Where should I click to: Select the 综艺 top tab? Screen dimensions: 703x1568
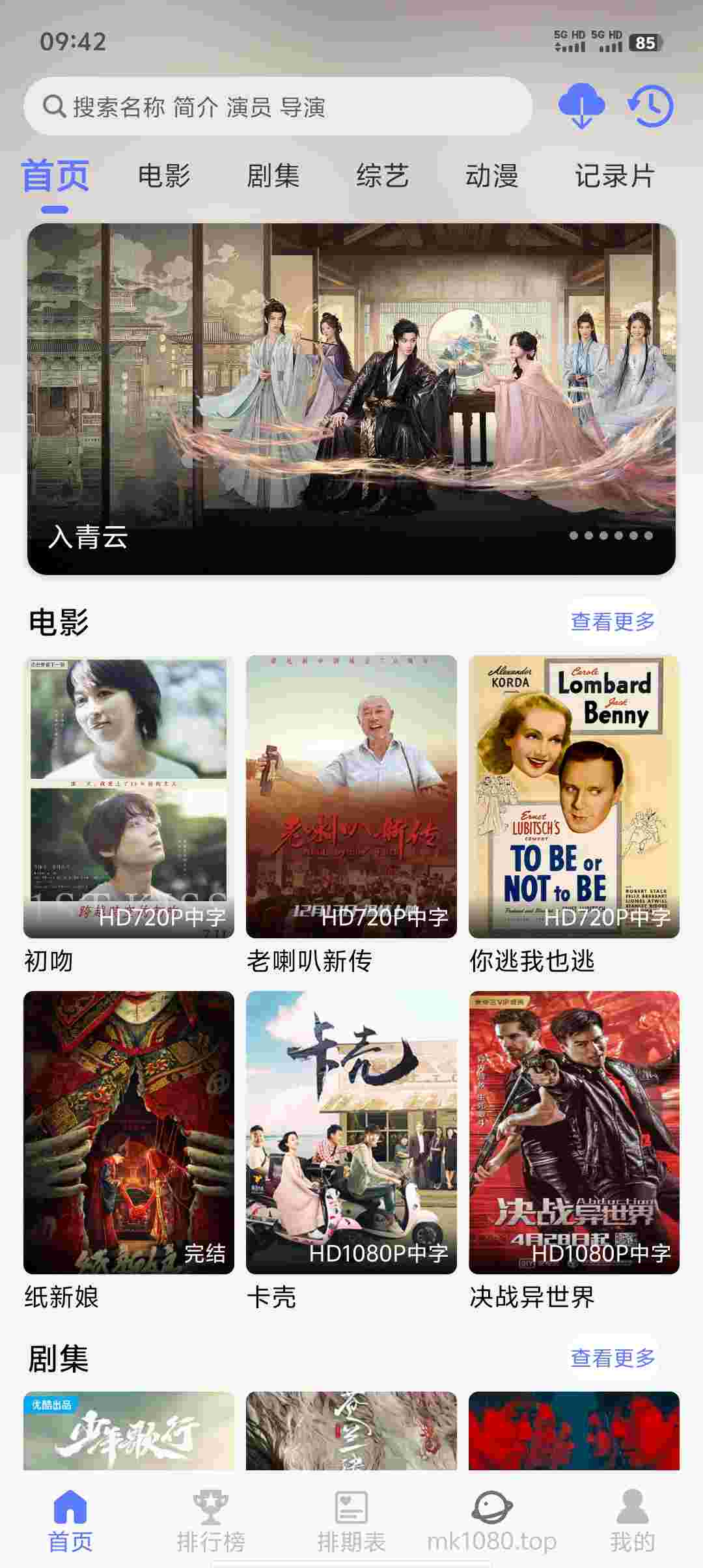click(382, 176)
